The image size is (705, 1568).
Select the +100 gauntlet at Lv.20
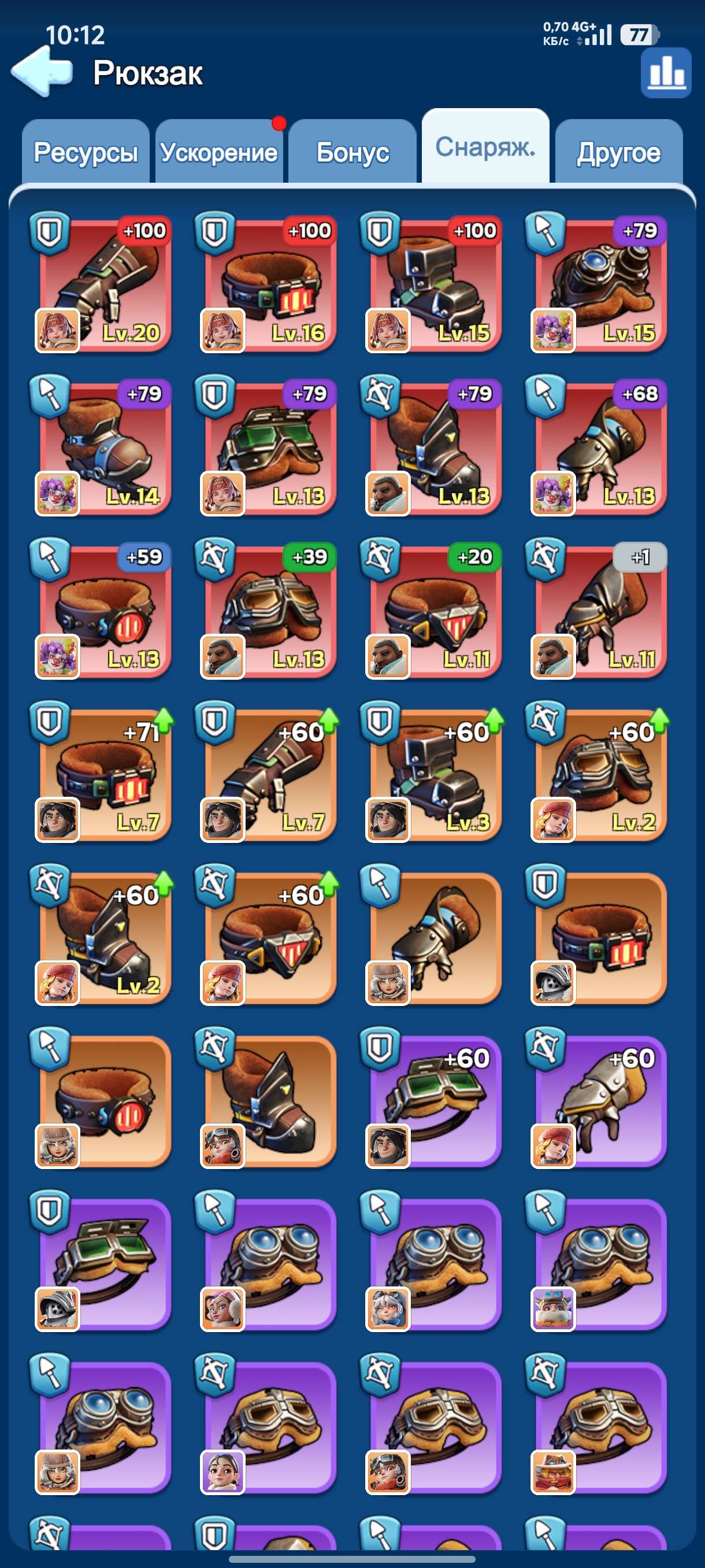pyautogui.click(x=101, y=282)
